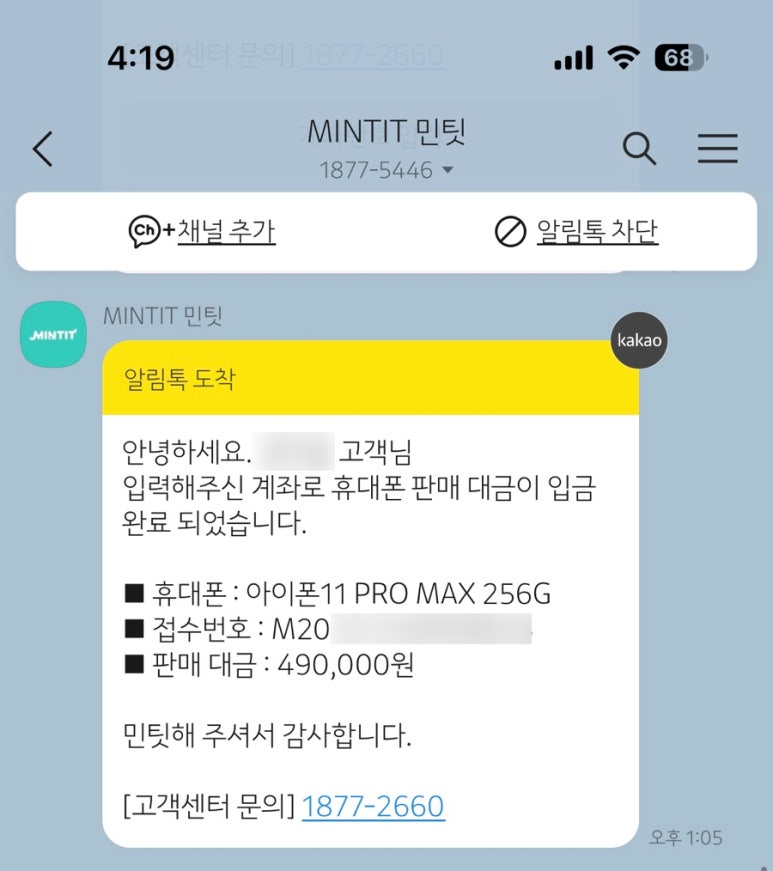Call customer center link 1877-2660
Viewport: 773px width, 871px height.
click(373, 806)
